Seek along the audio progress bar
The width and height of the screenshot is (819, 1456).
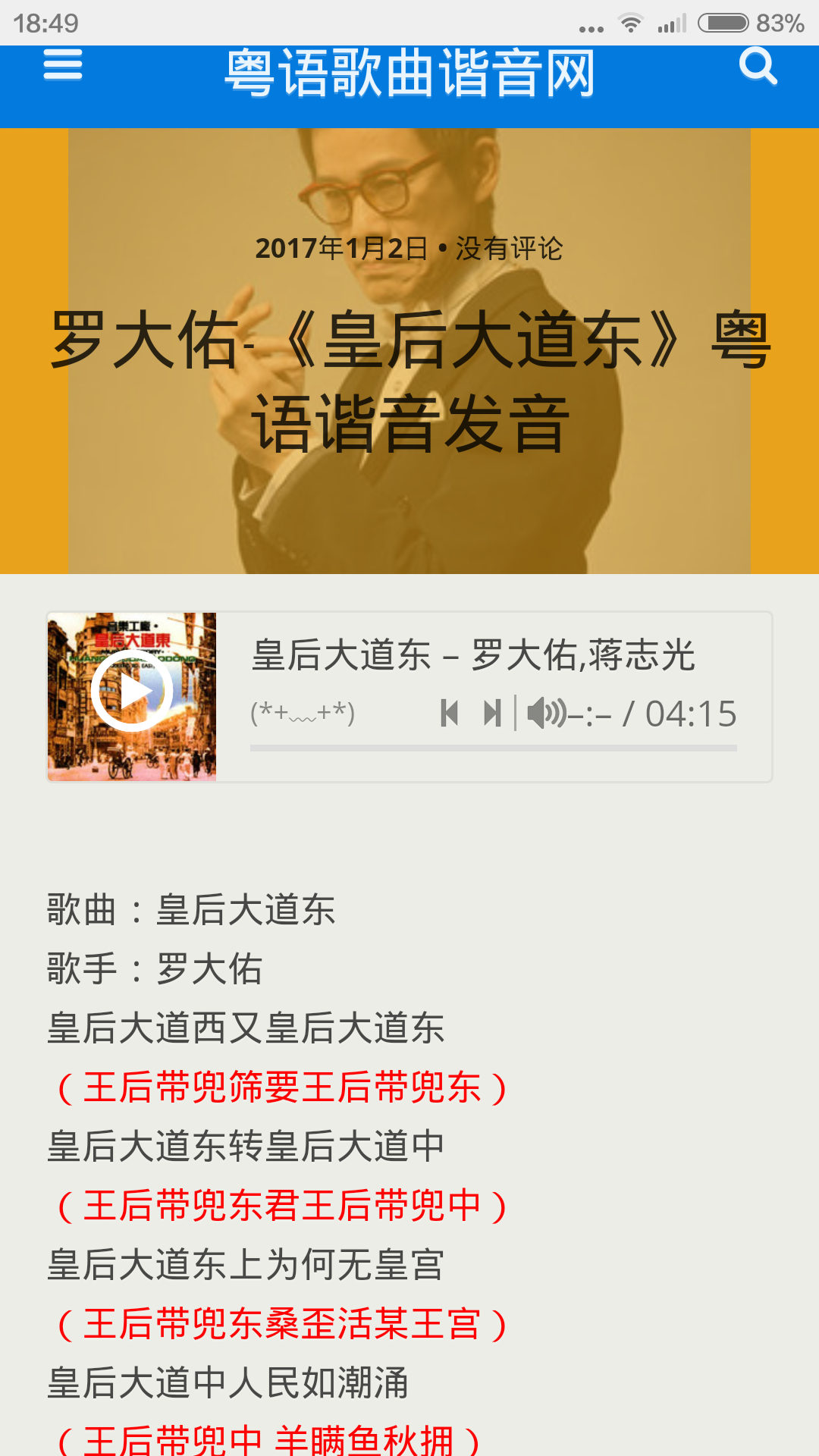(493, 748)
